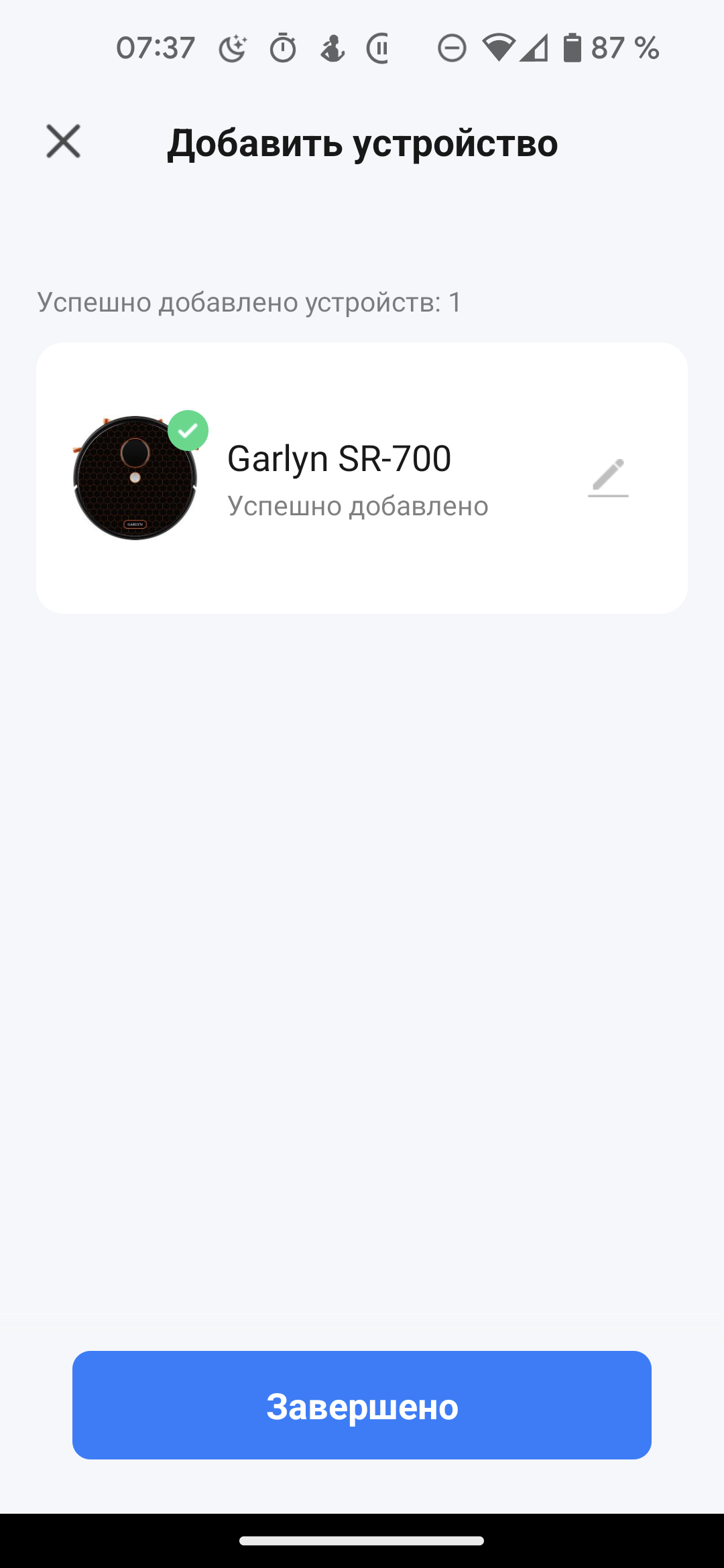This screenshot has width=724, height=1568.
Task: Edit the Garlyn SR-700 device name
Action: [608, 477]
